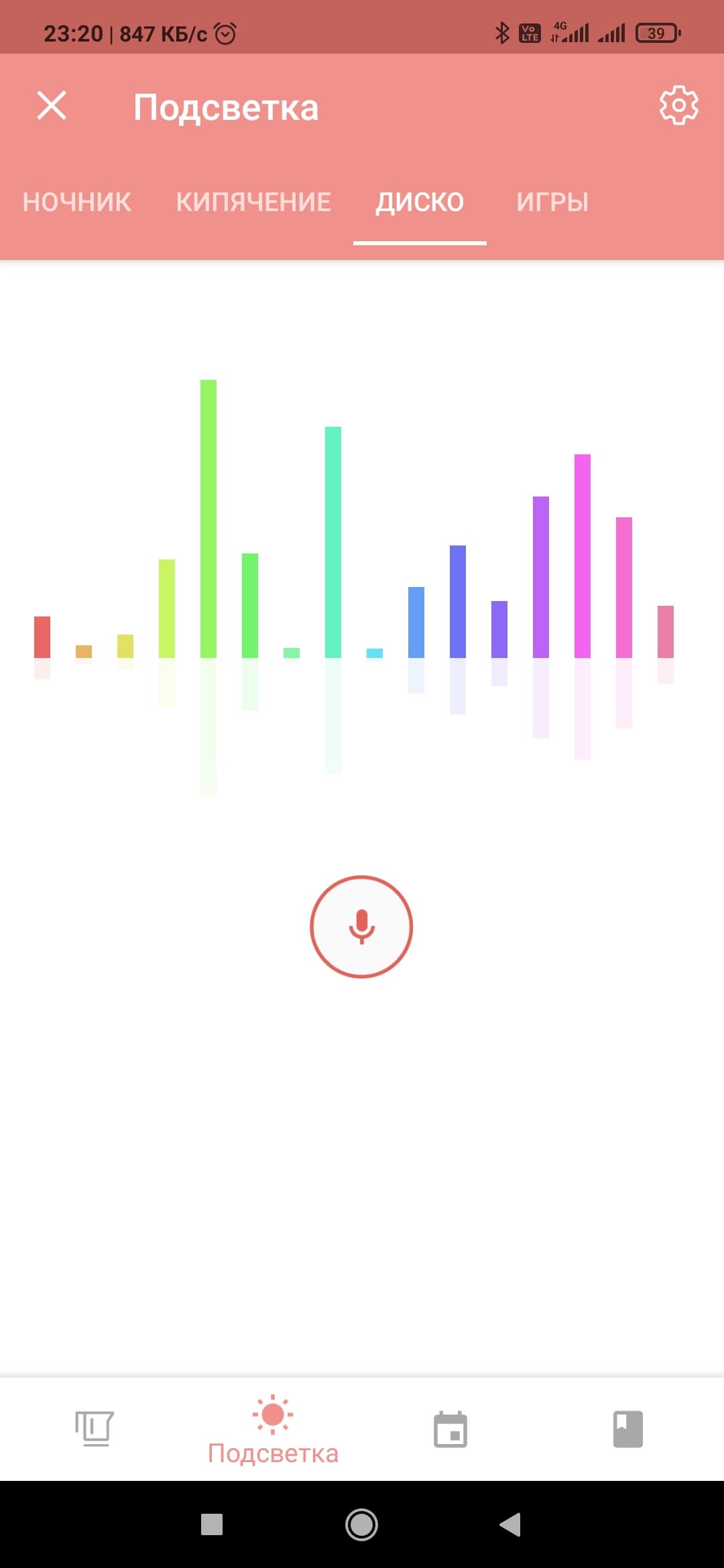The image size is (724, 1568).
Task: Open the kettle tab in bottom bar
Action: tap(94, 1429)
